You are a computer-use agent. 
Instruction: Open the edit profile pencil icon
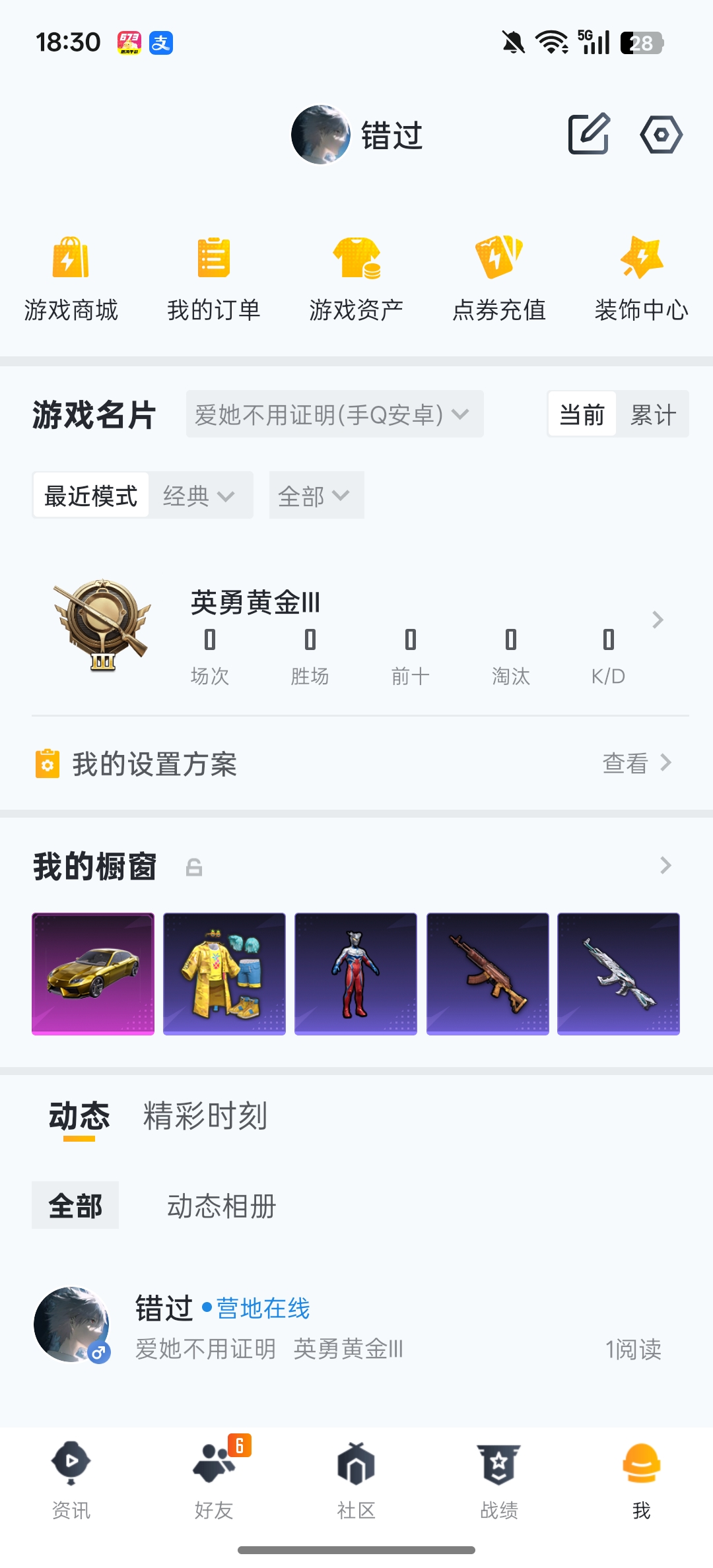pos(588,135)
